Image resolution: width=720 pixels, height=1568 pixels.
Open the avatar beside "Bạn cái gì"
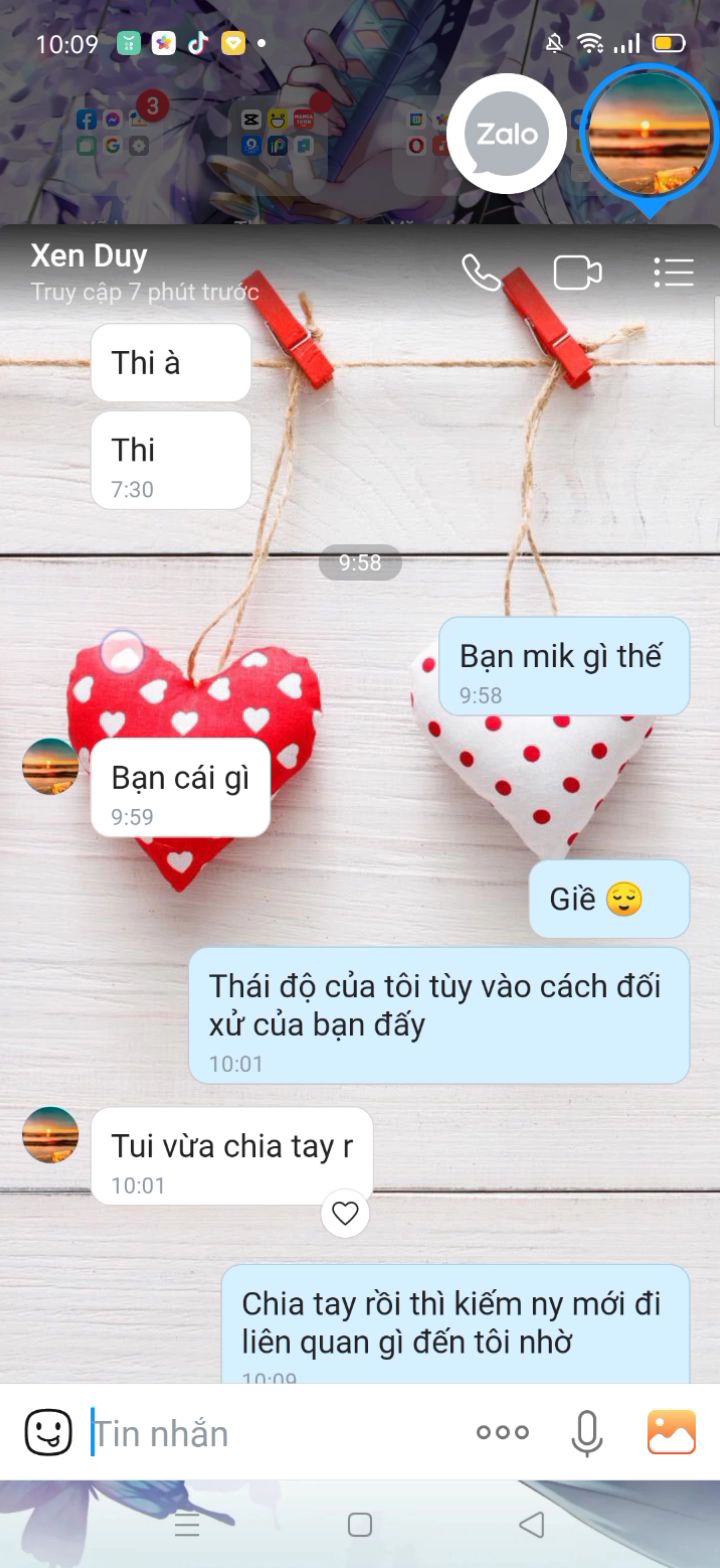pos(50,766)
